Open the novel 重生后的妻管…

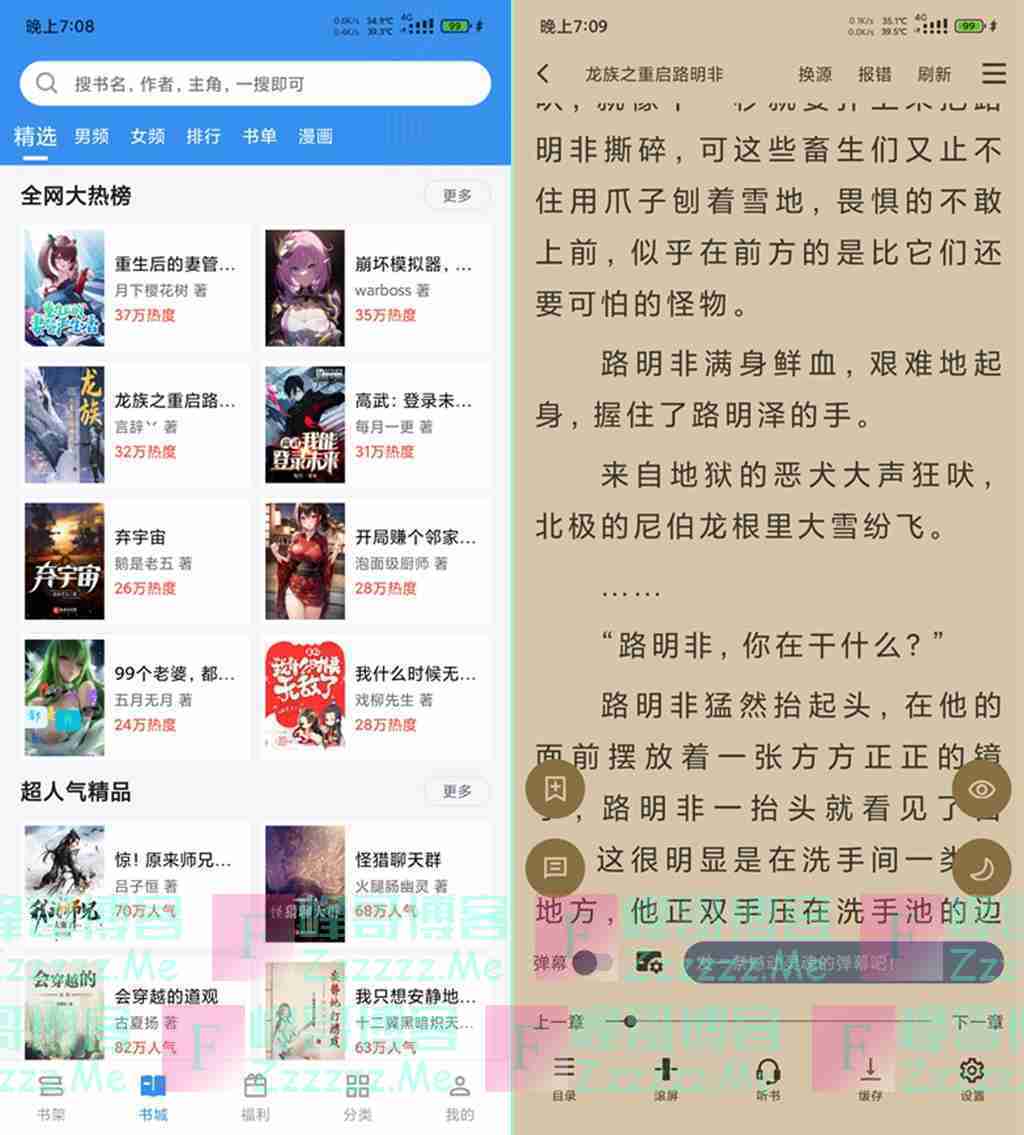pos(135,289)
